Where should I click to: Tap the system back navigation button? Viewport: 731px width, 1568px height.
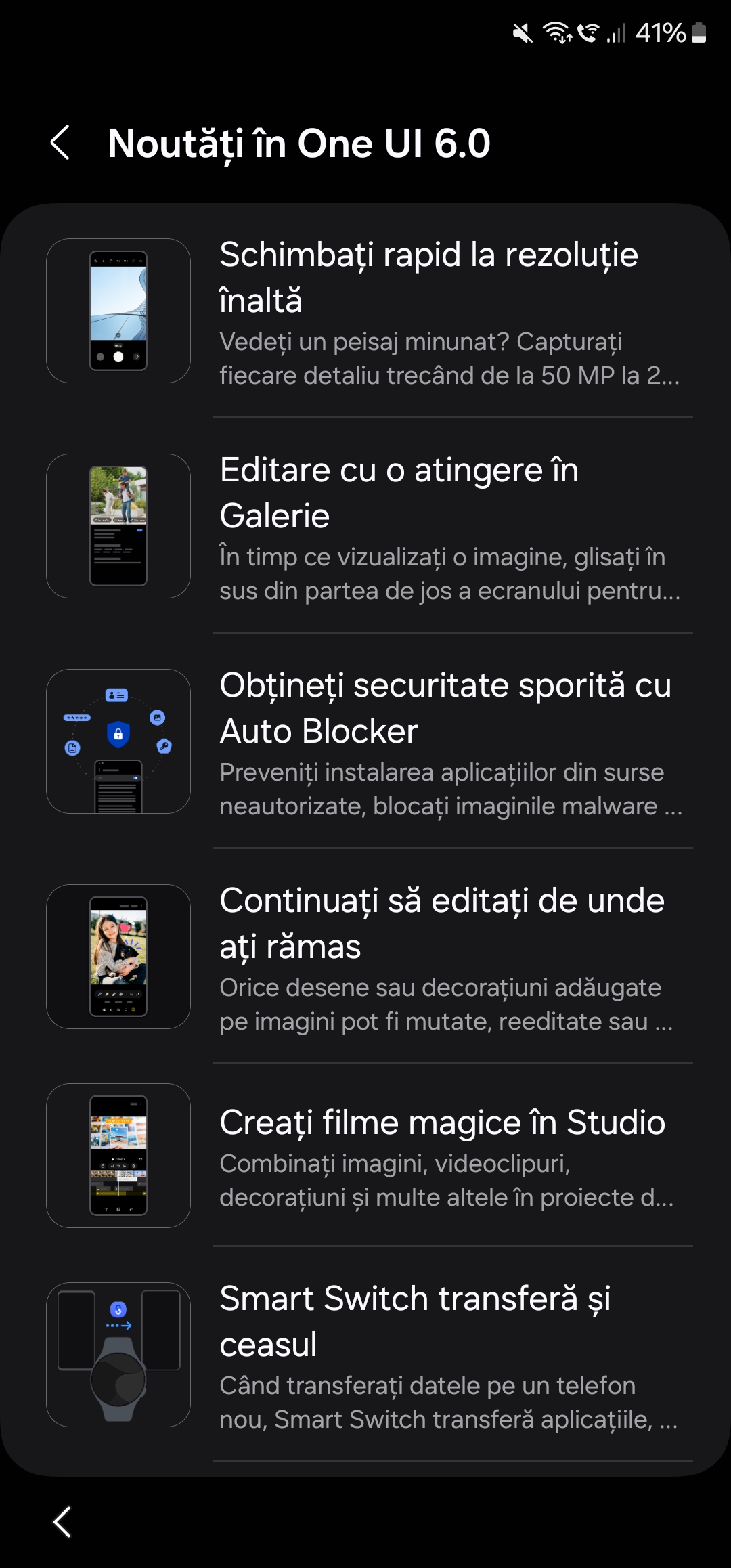[62, 1522]
